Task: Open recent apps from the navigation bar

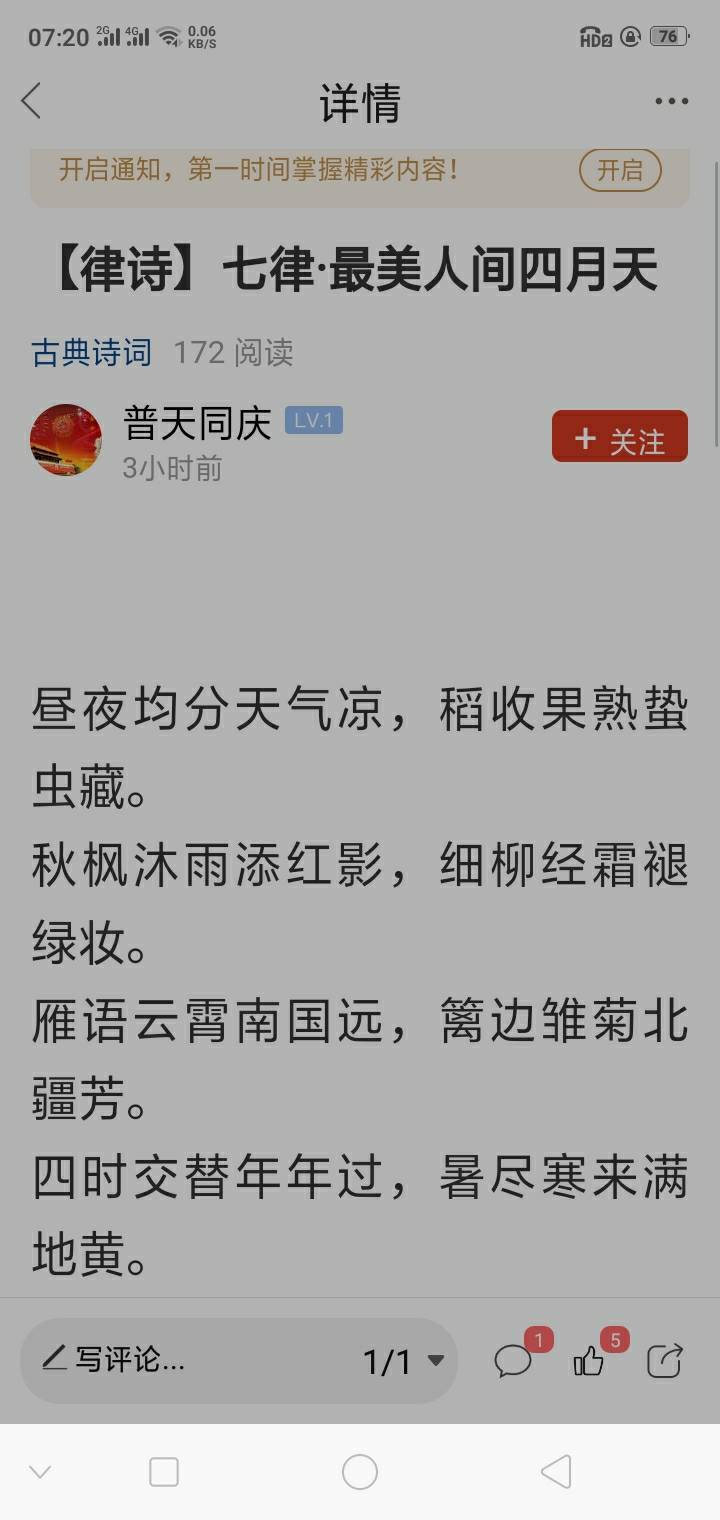Action: coord(164,1472)
